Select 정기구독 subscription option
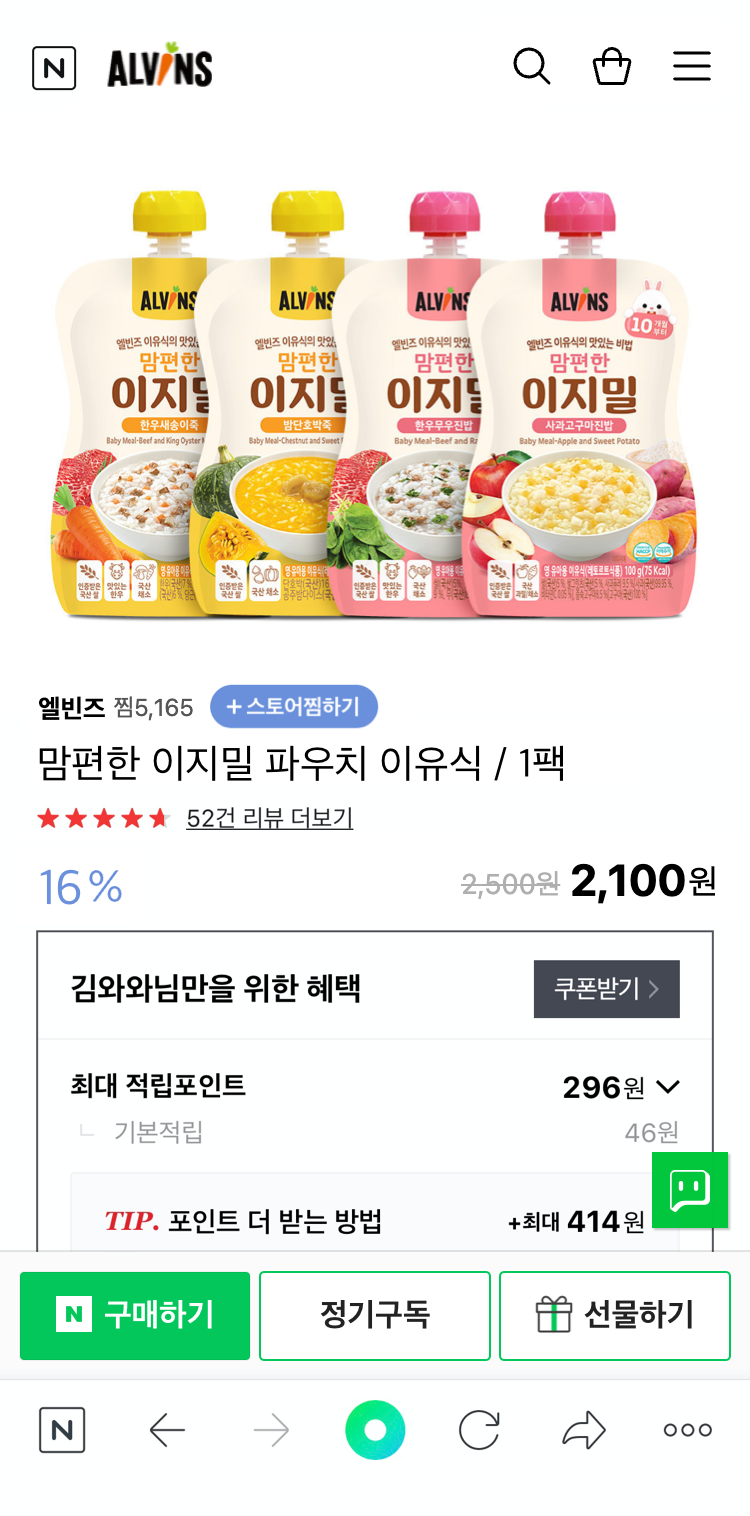Screen dimensions: 750x1516 pyautogui.click(x=375, y=1316)
